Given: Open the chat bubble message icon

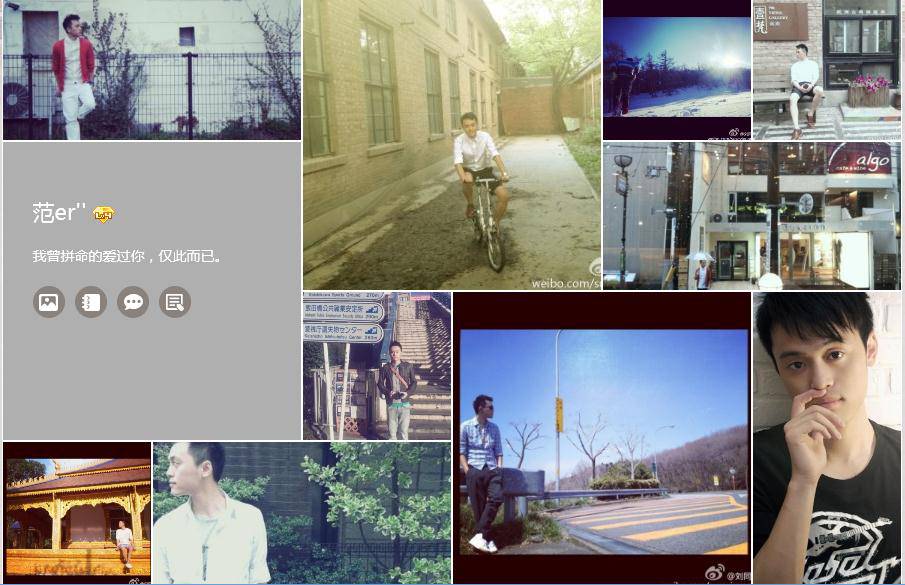Looking at the screenshot, I should click(x=133, y=302).
